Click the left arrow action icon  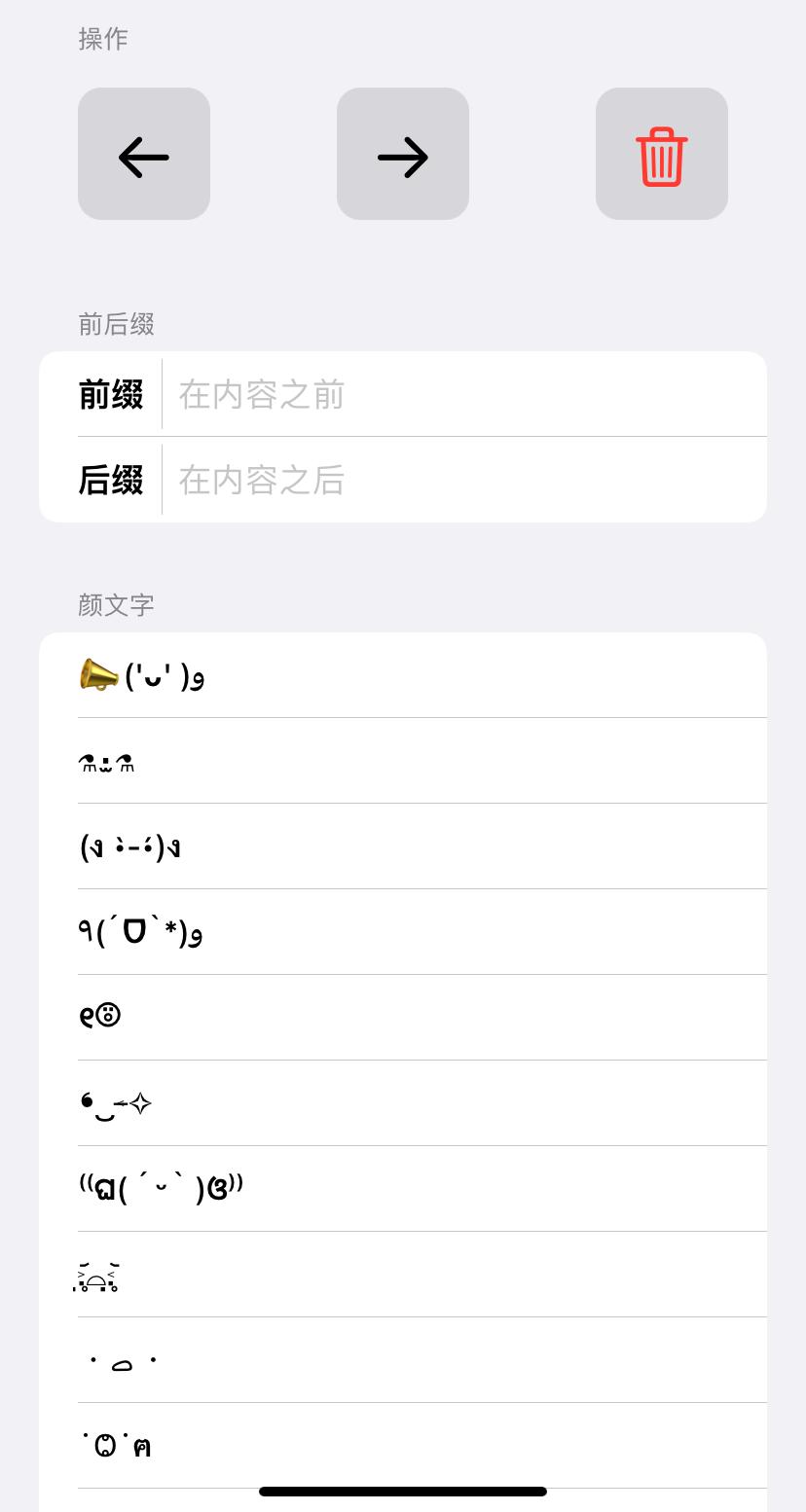click(143, 154)
